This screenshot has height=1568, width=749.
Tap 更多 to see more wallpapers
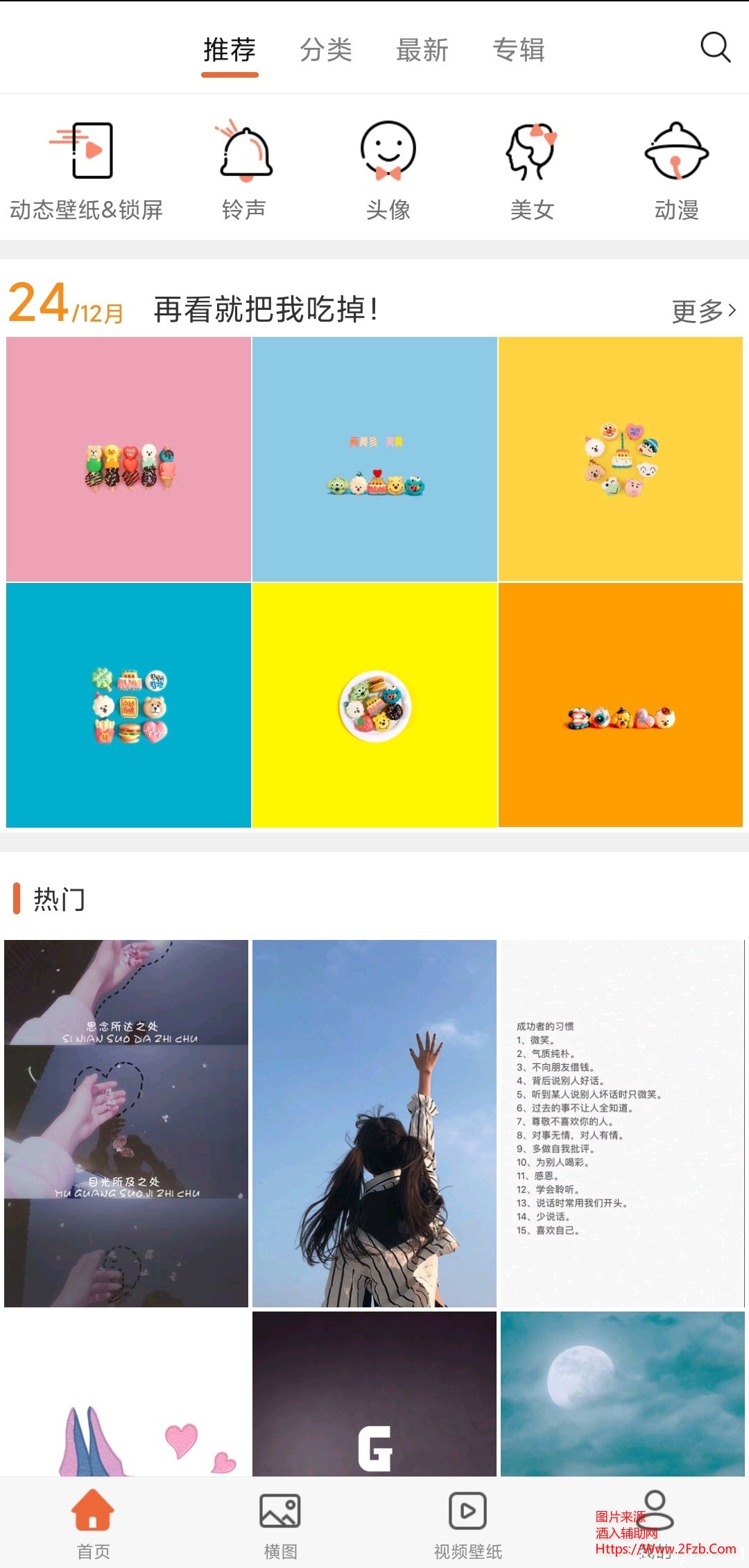pyautogui.click(x=703, y=311)
